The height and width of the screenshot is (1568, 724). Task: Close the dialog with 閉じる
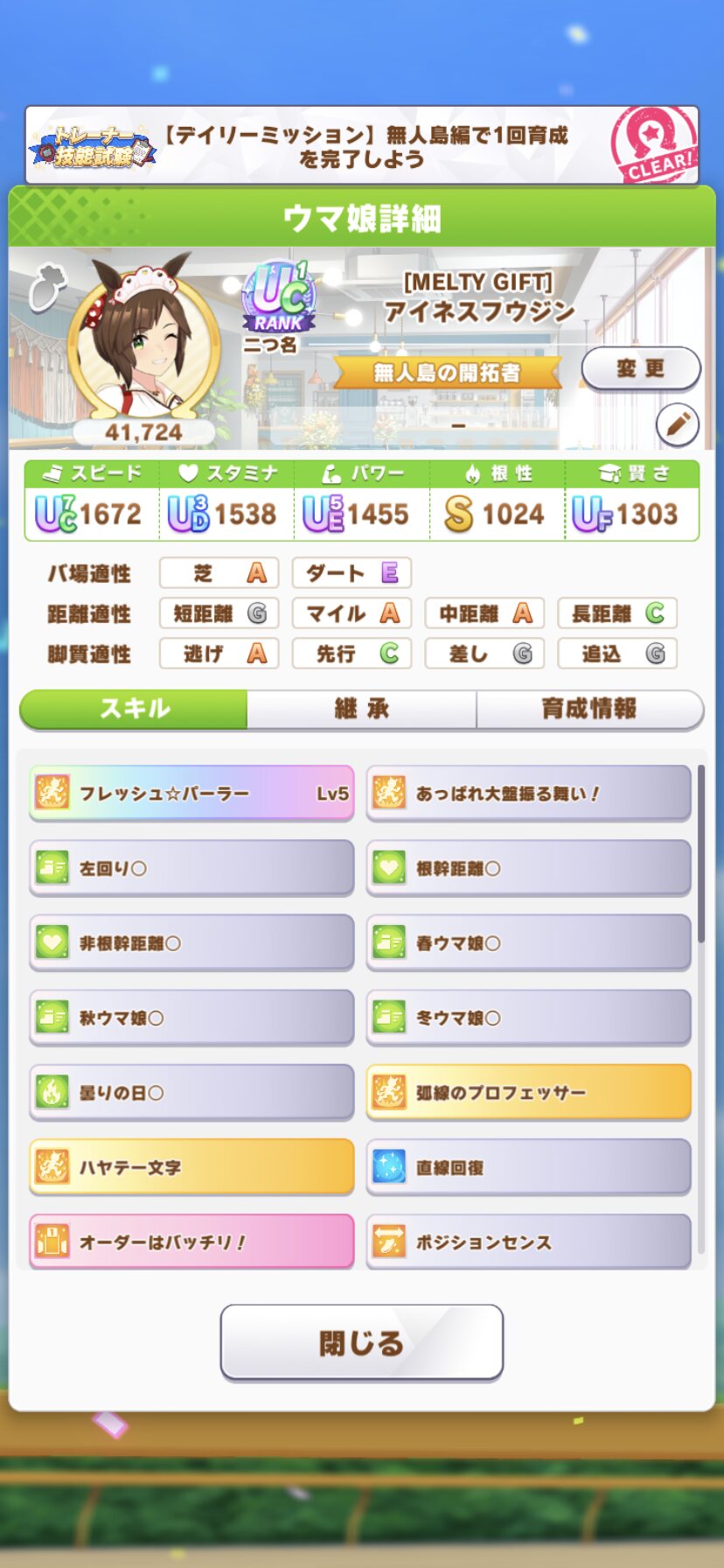[x=361, y=1341]
